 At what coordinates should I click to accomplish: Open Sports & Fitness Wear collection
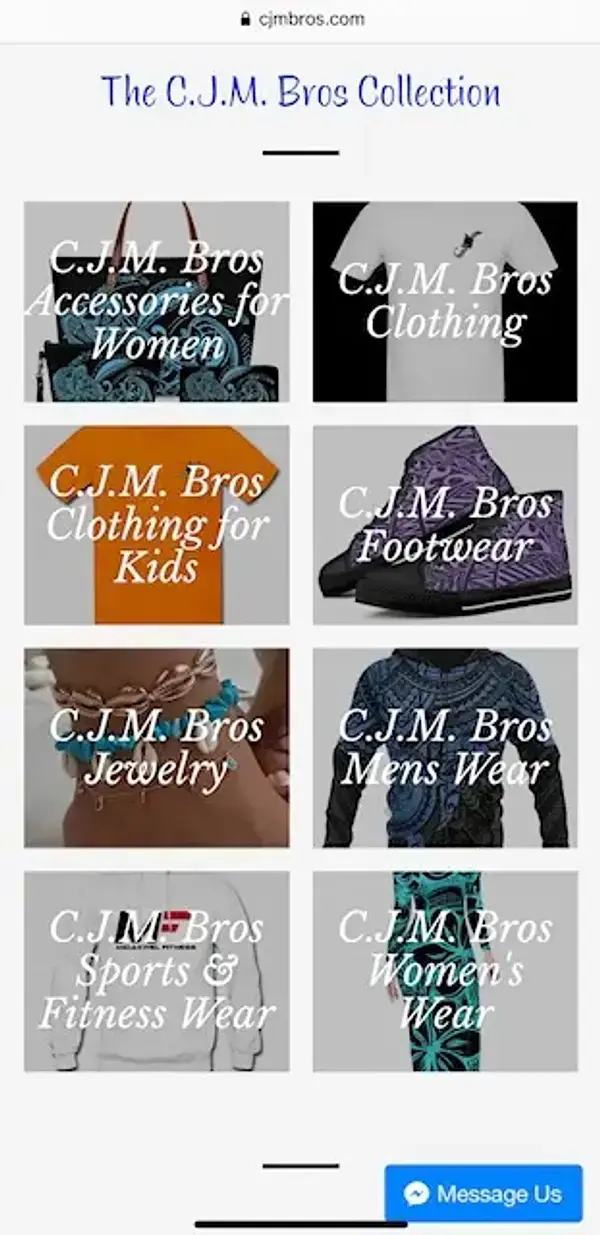pos(157,971)
